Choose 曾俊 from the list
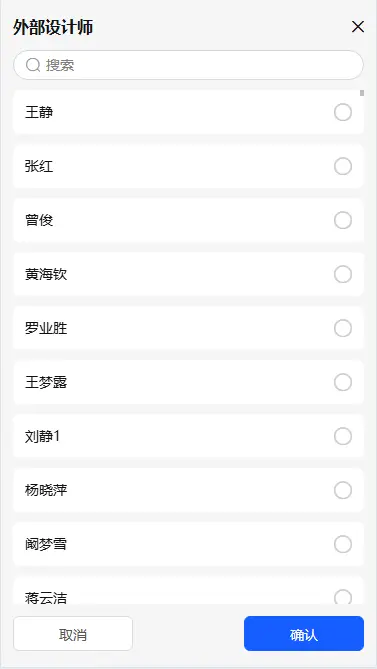377x669 pixels. pyautogui.click(x=188, y=221)
